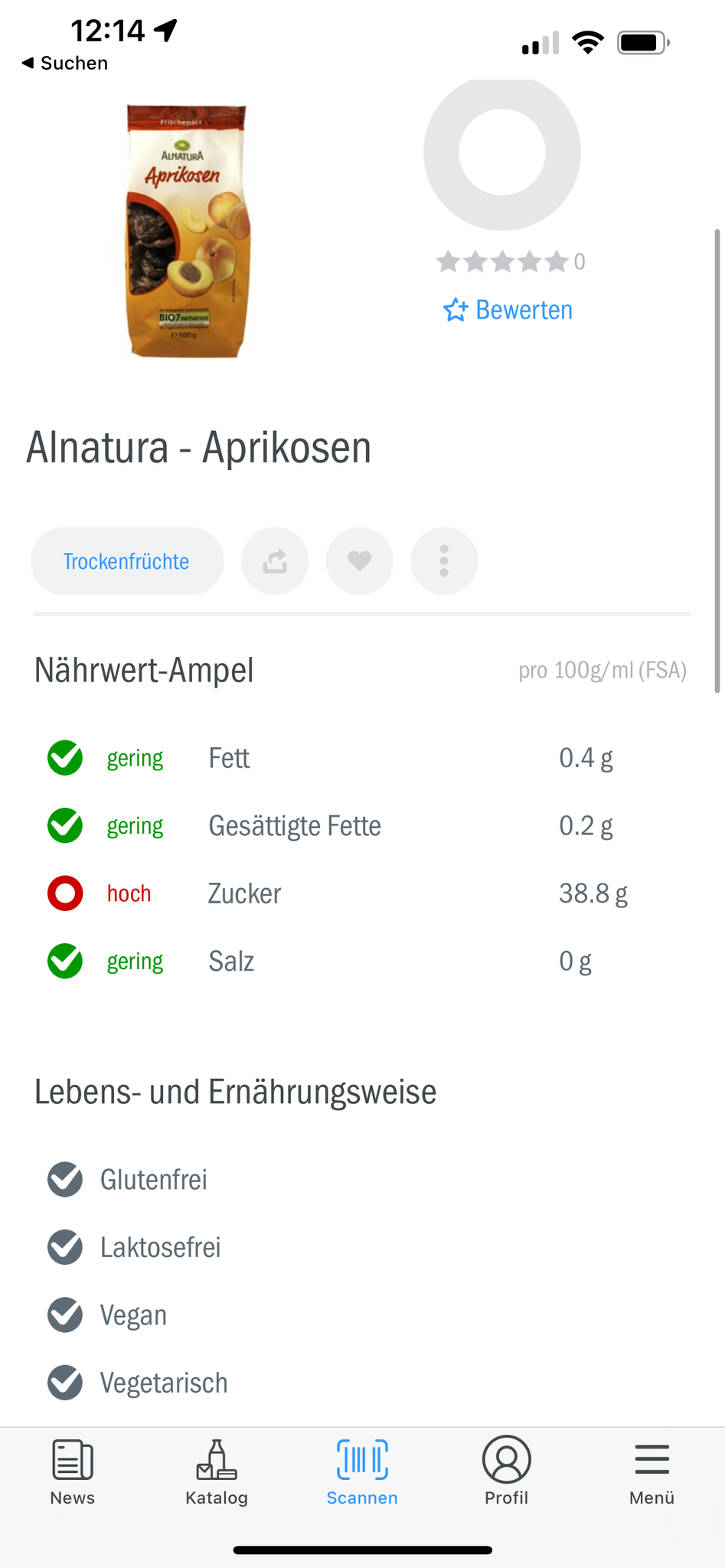Tap Bewerten to rate this product
The height and width of the screenshot is (1568, 725).
point(508,310)
